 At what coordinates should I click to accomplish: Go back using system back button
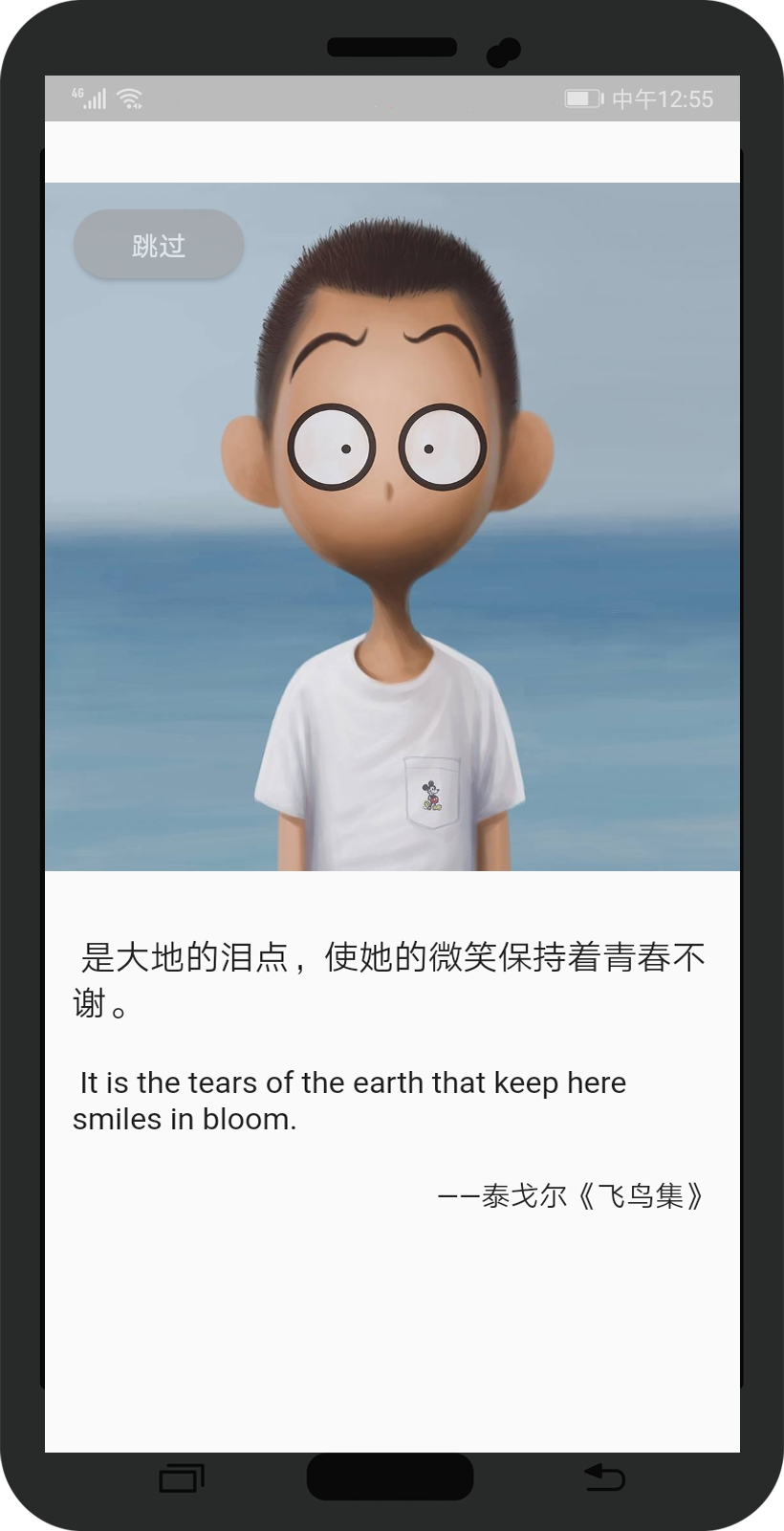tap(604, 1477)
